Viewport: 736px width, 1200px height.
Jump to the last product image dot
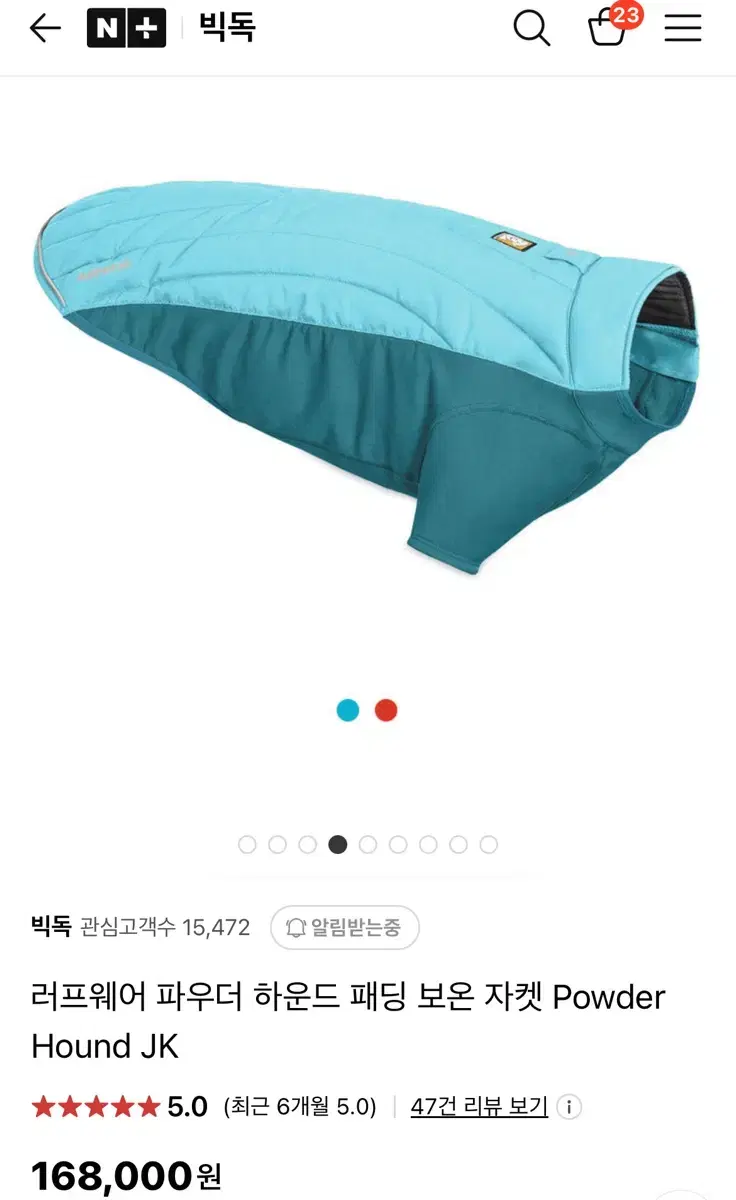488,845
